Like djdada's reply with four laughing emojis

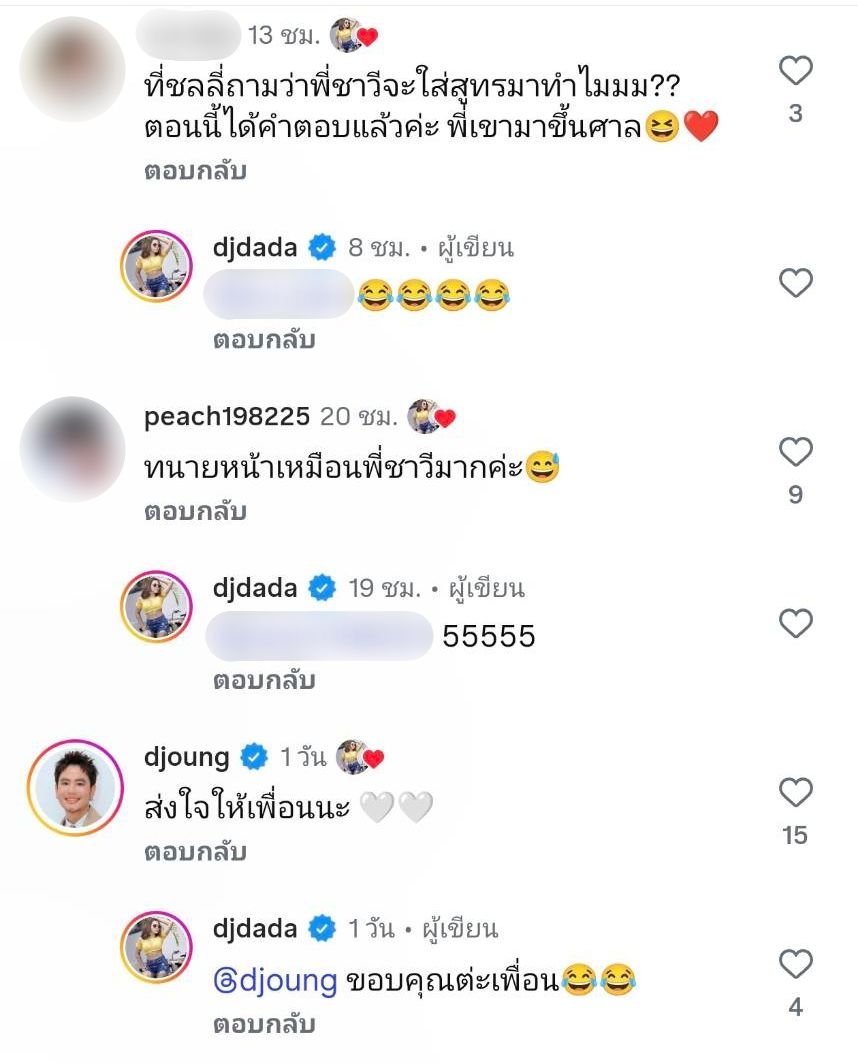(x=796, y=283)
